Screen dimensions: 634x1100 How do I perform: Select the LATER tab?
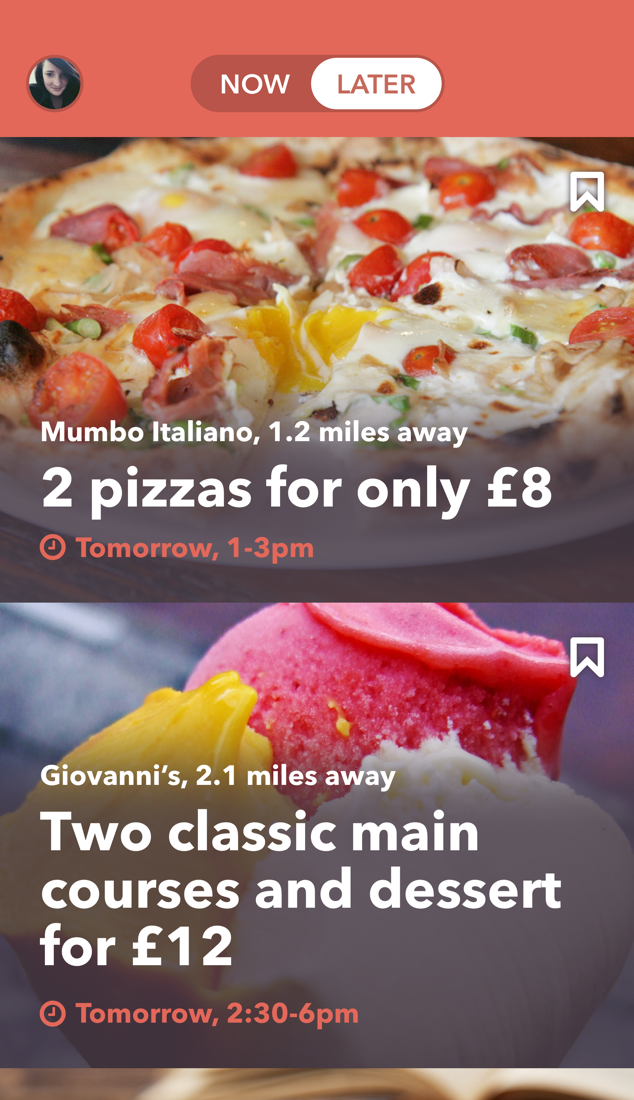(x=376, y=84)
